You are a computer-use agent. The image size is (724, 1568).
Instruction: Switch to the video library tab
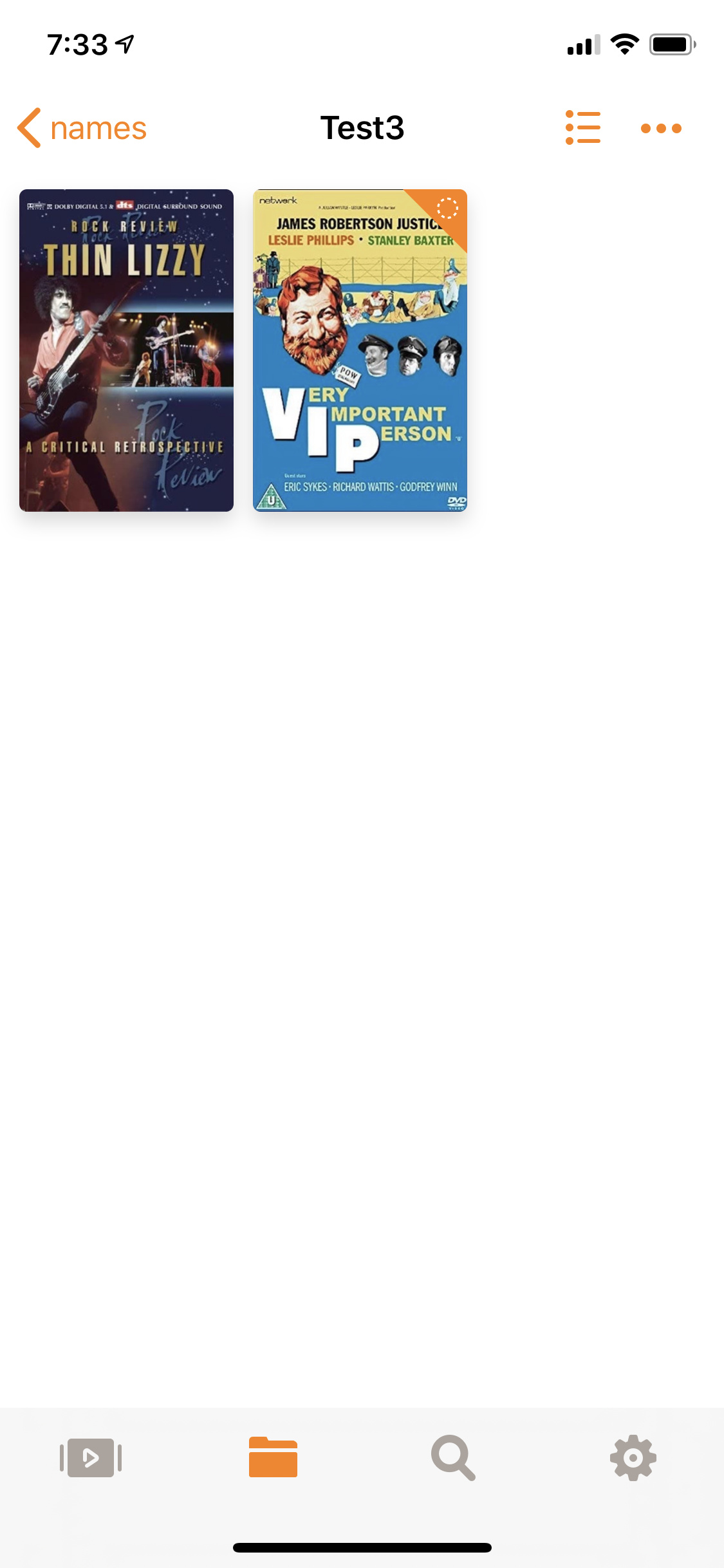(x=91, y=1457)
